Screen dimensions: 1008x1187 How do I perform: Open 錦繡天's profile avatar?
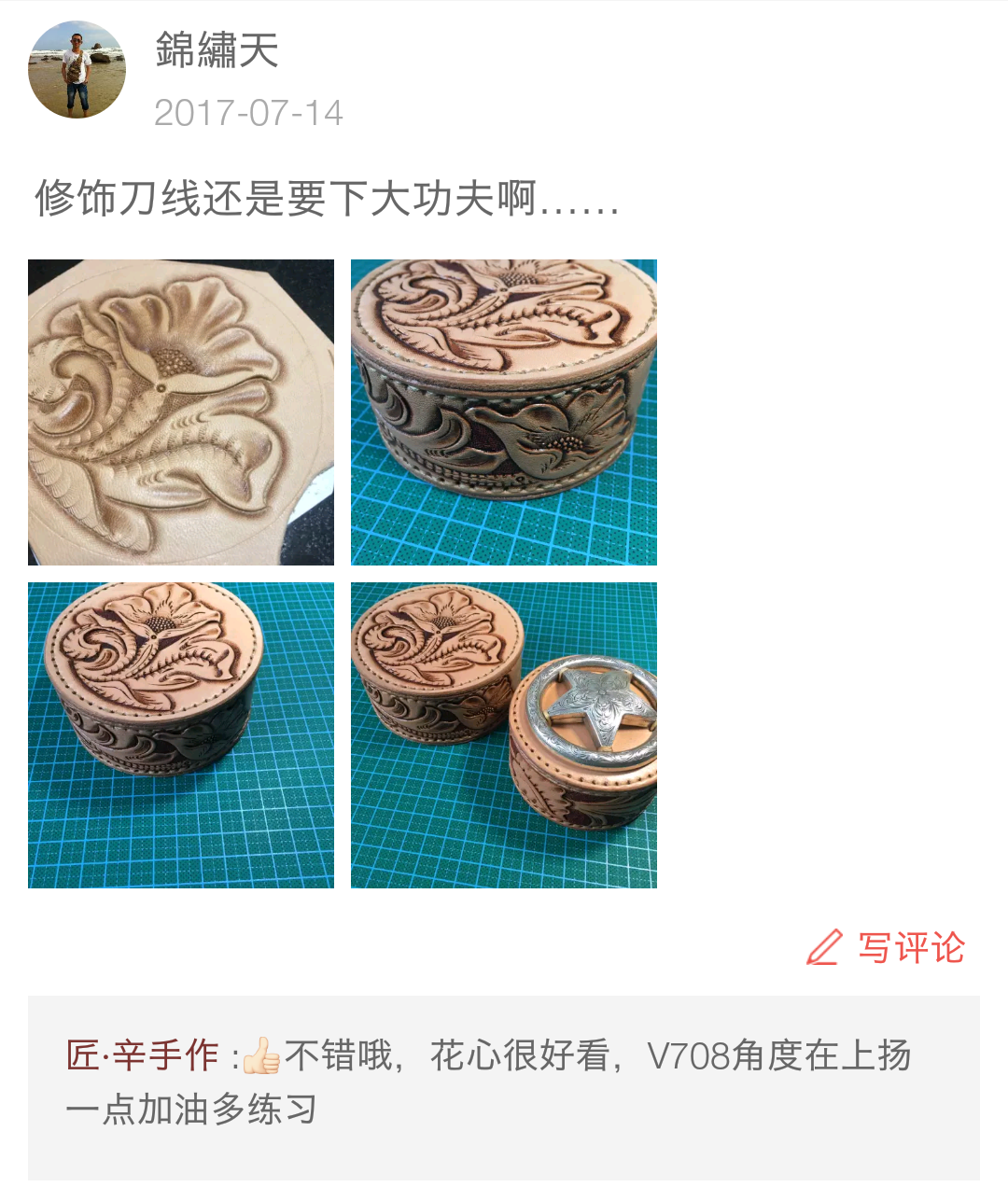(77, 70)
